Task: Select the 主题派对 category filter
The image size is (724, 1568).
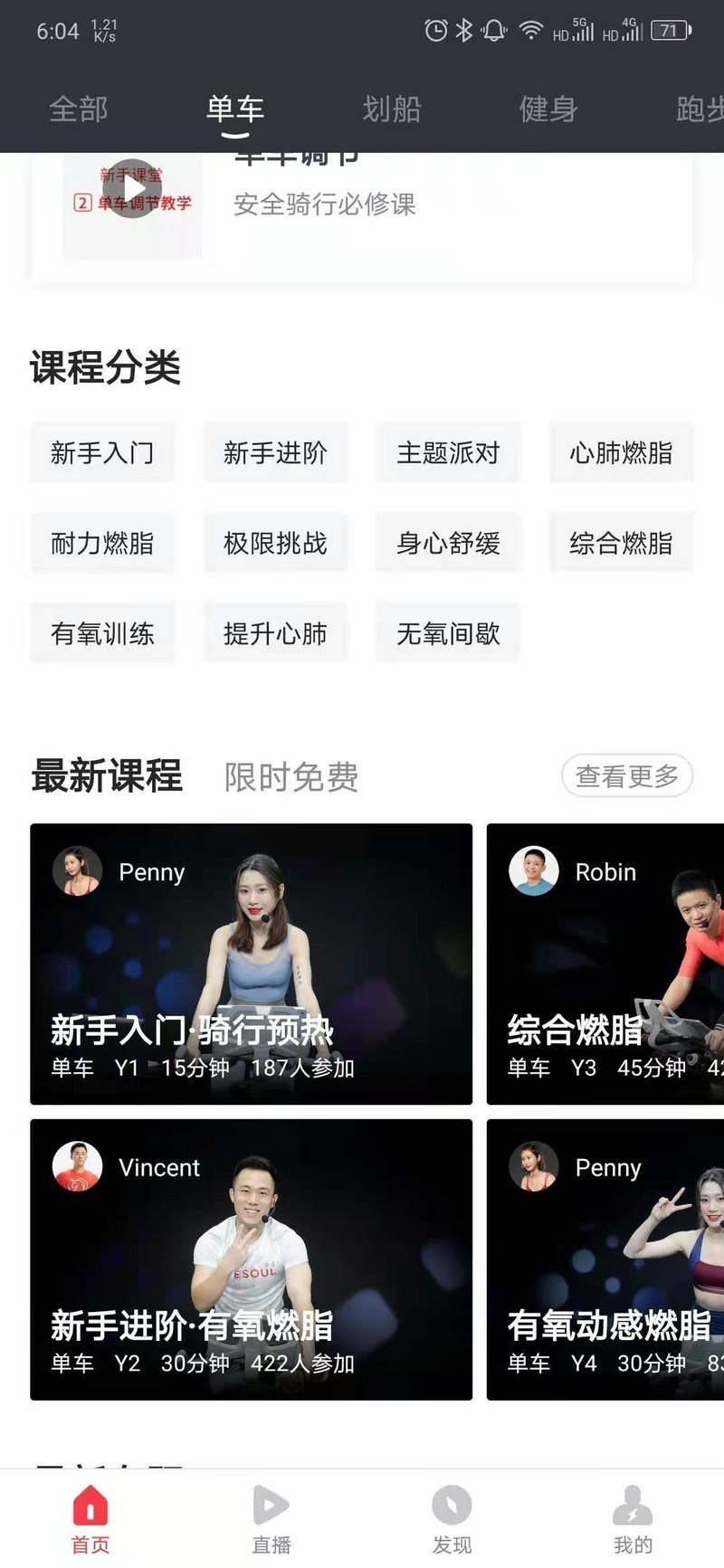Action: [x=448, y=452]
